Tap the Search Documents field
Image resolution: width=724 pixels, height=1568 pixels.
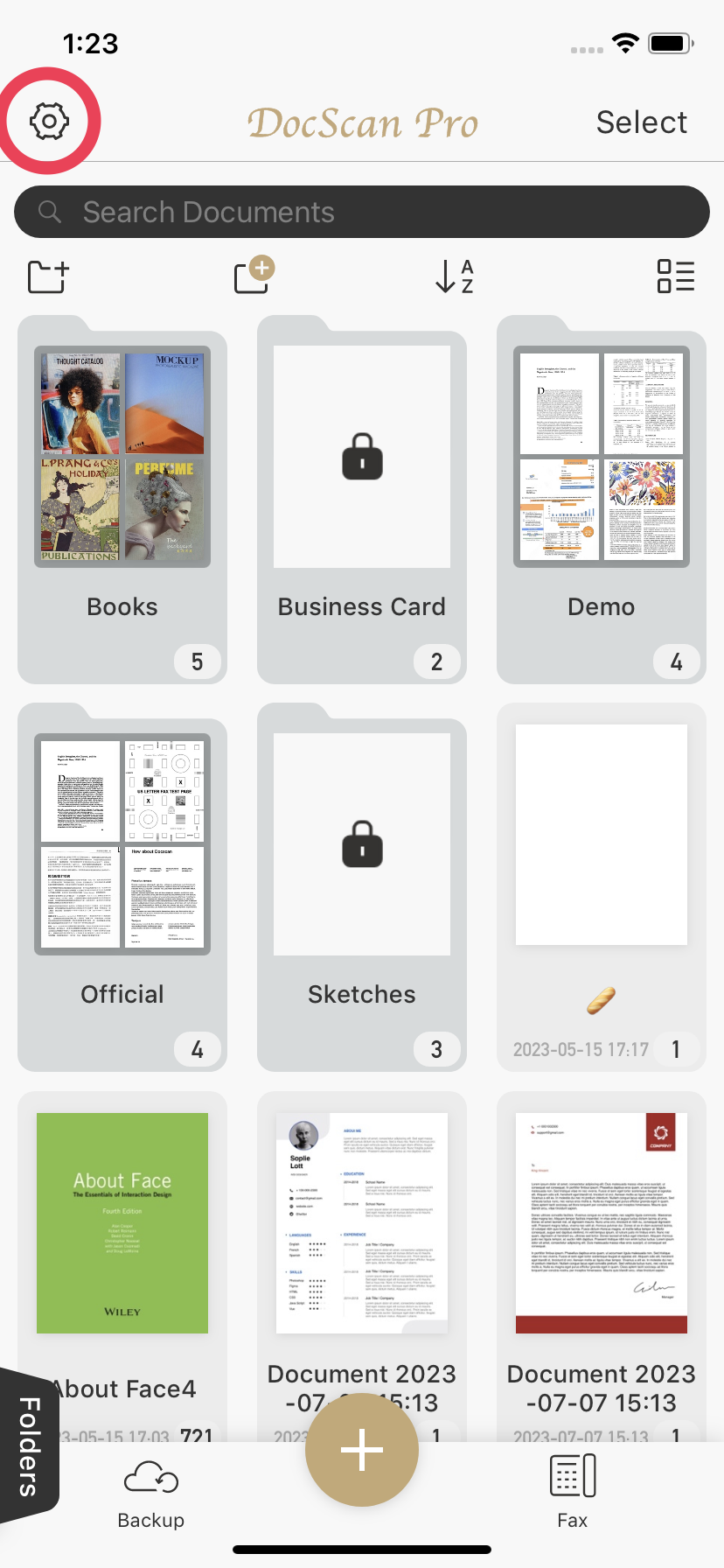tap(362, 212)
